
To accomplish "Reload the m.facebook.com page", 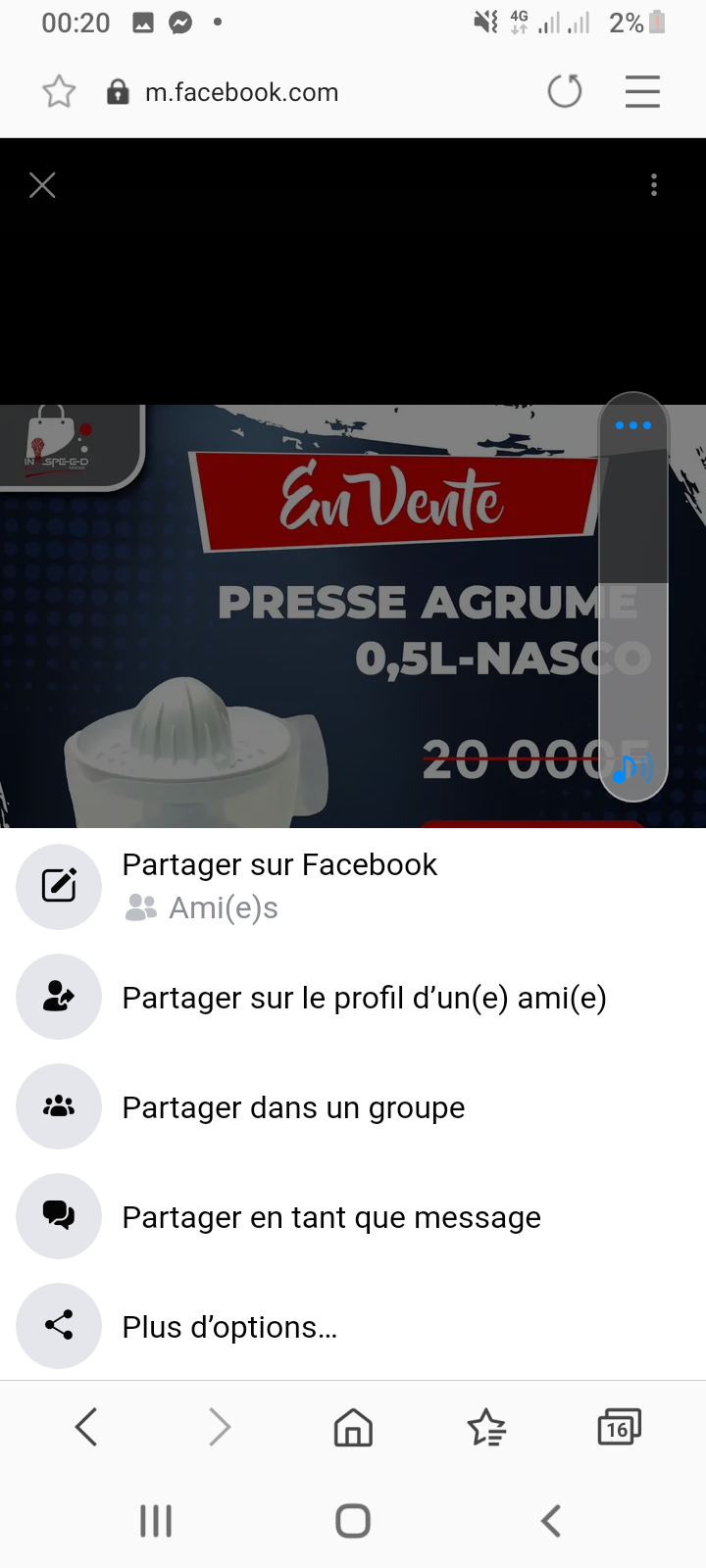I will pos(565,92).
